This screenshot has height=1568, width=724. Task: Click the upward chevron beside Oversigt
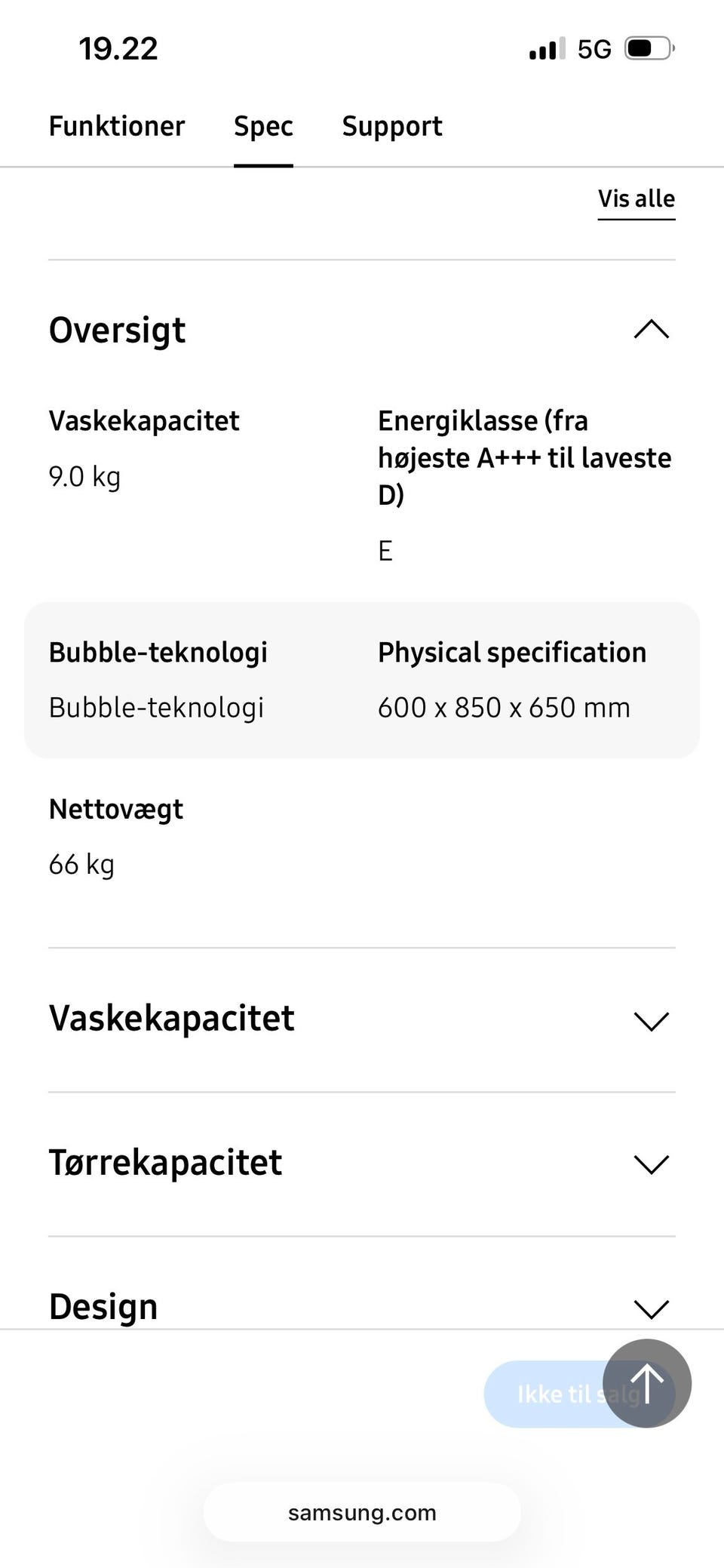(652, 330)
